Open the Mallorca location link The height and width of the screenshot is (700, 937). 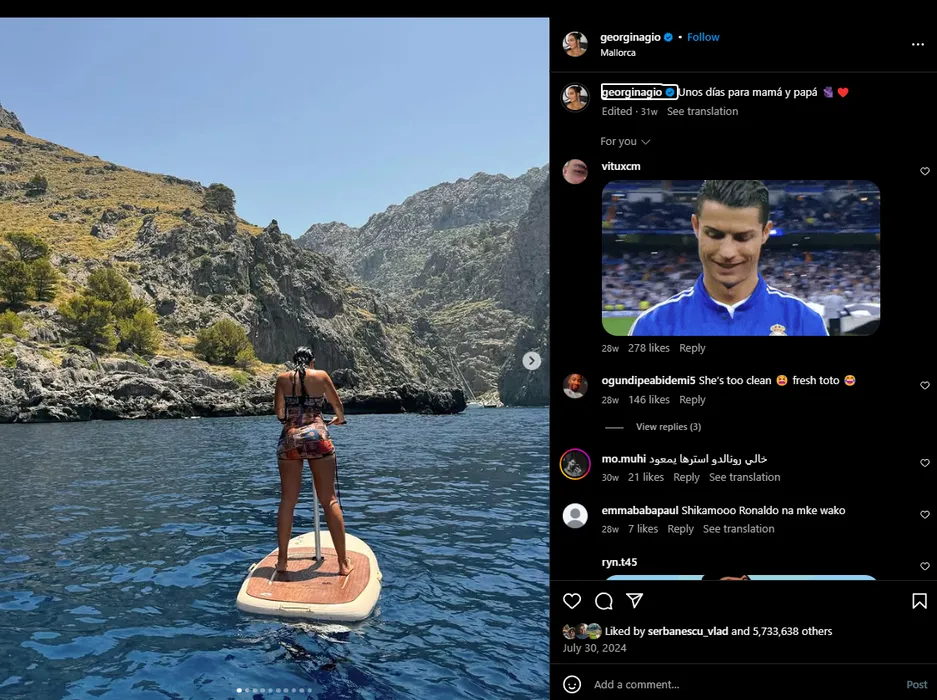point(618,53)
